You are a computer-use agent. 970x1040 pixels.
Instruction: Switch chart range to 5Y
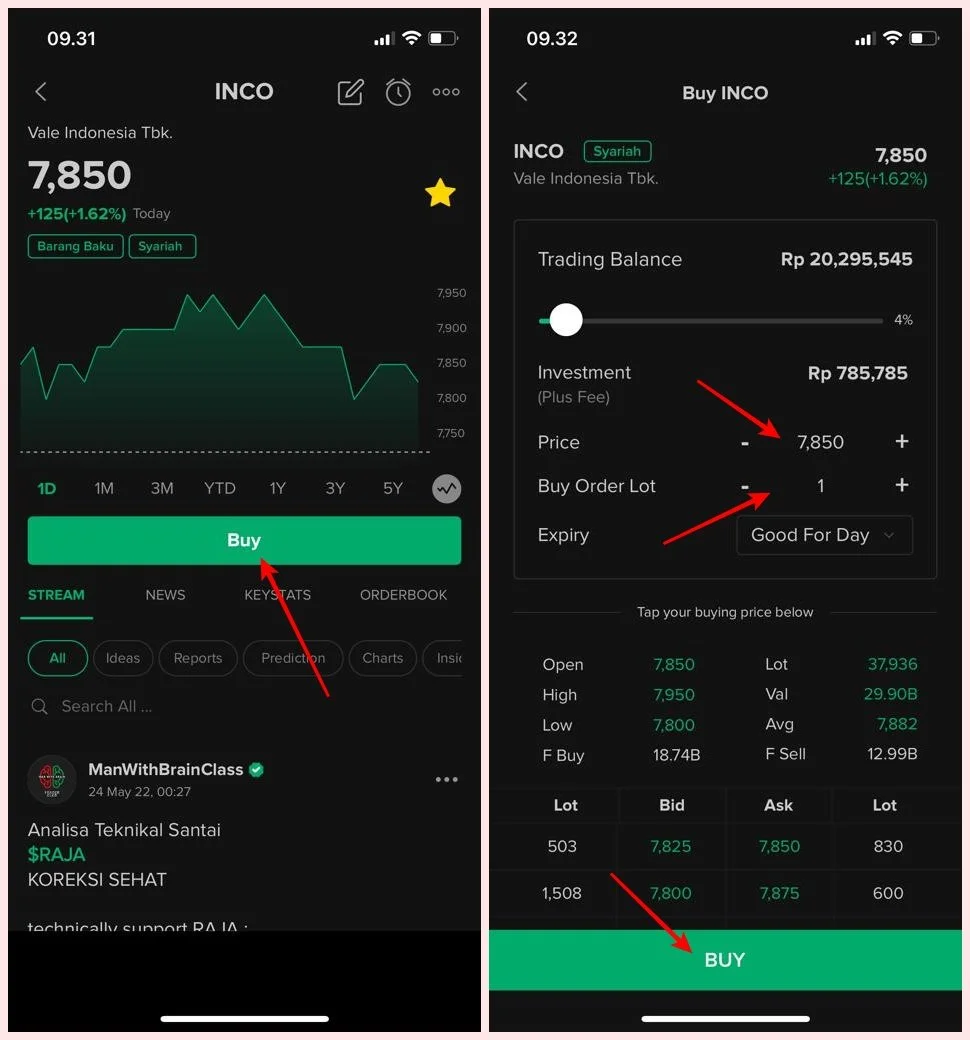pyautogui.click(x=393, y=489)
